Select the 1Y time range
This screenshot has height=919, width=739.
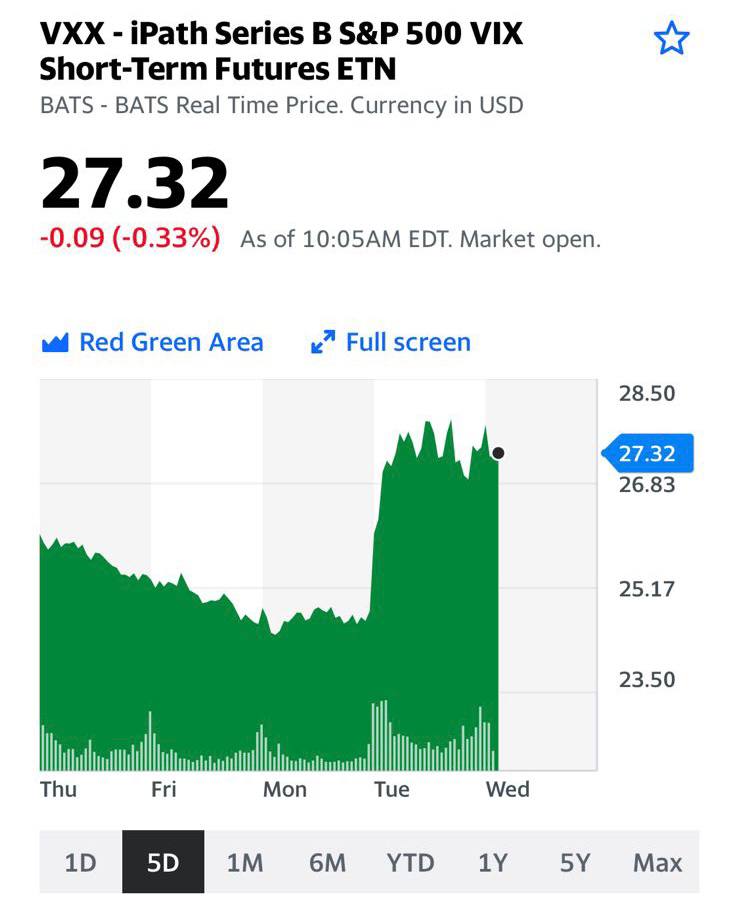tap(492, 862)
